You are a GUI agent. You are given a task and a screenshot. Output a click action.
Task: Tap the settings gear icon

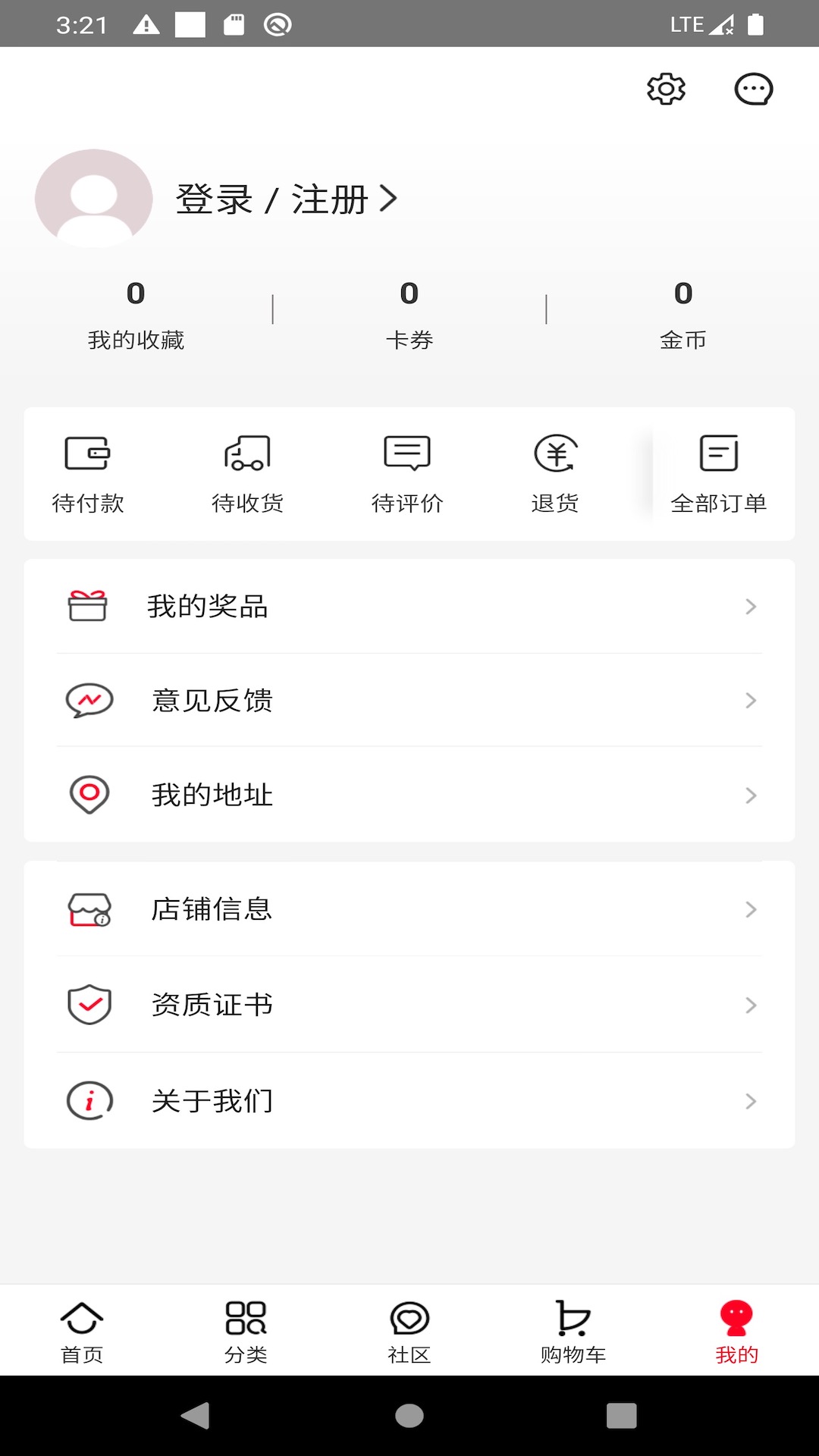666,89
